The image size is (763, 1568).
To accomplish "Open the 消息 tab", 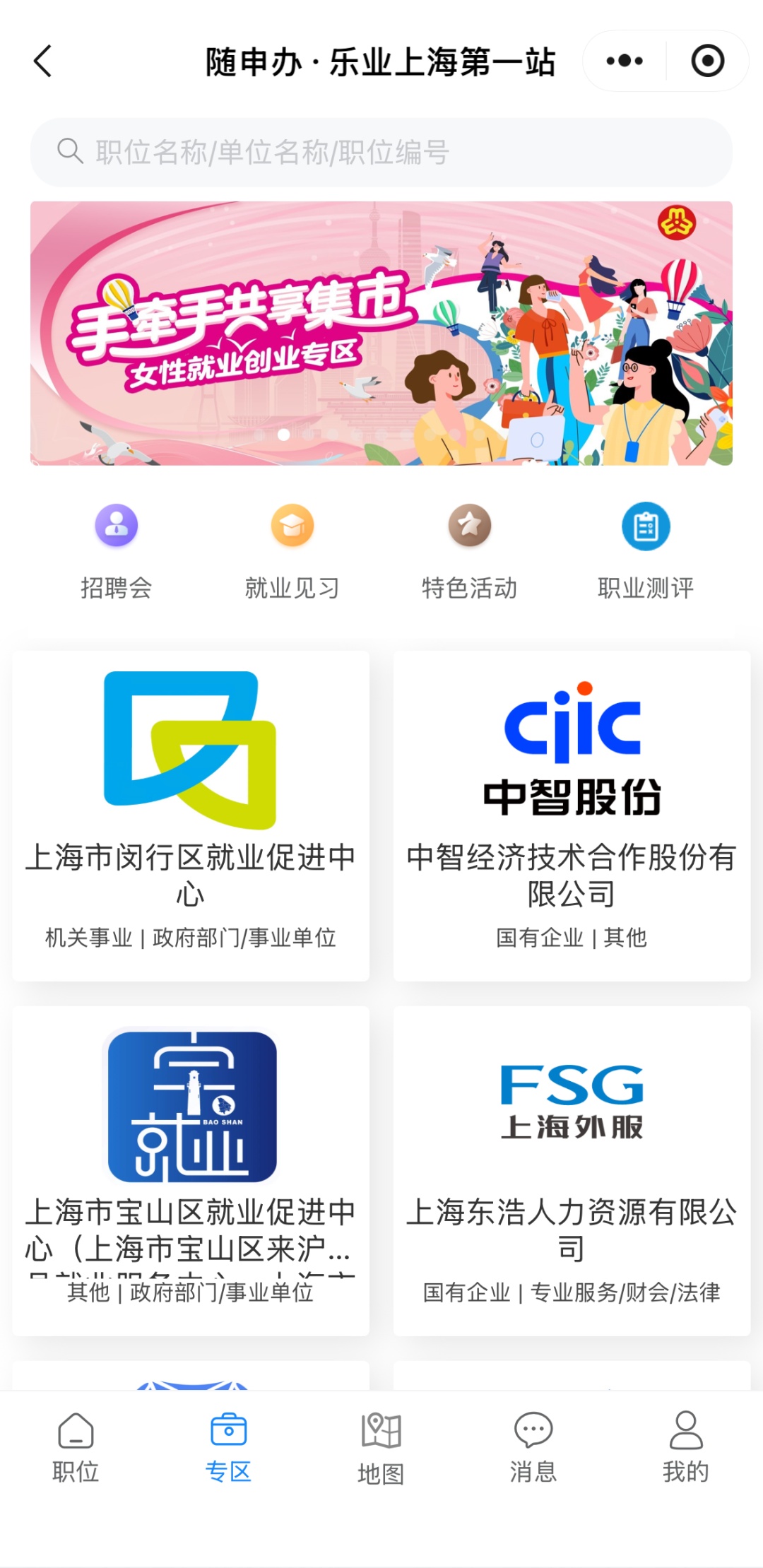I will pyautogui.click(x=533, y=1447).
